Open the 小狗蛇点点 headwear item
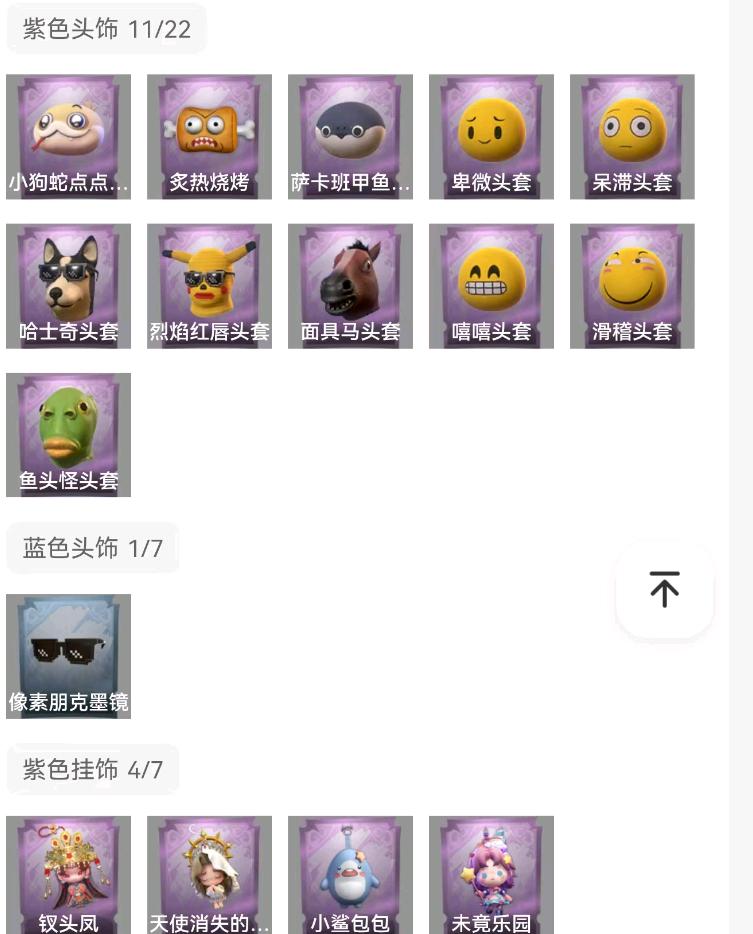The width and height of the screenshot is (753, 934). click(68, 137)
